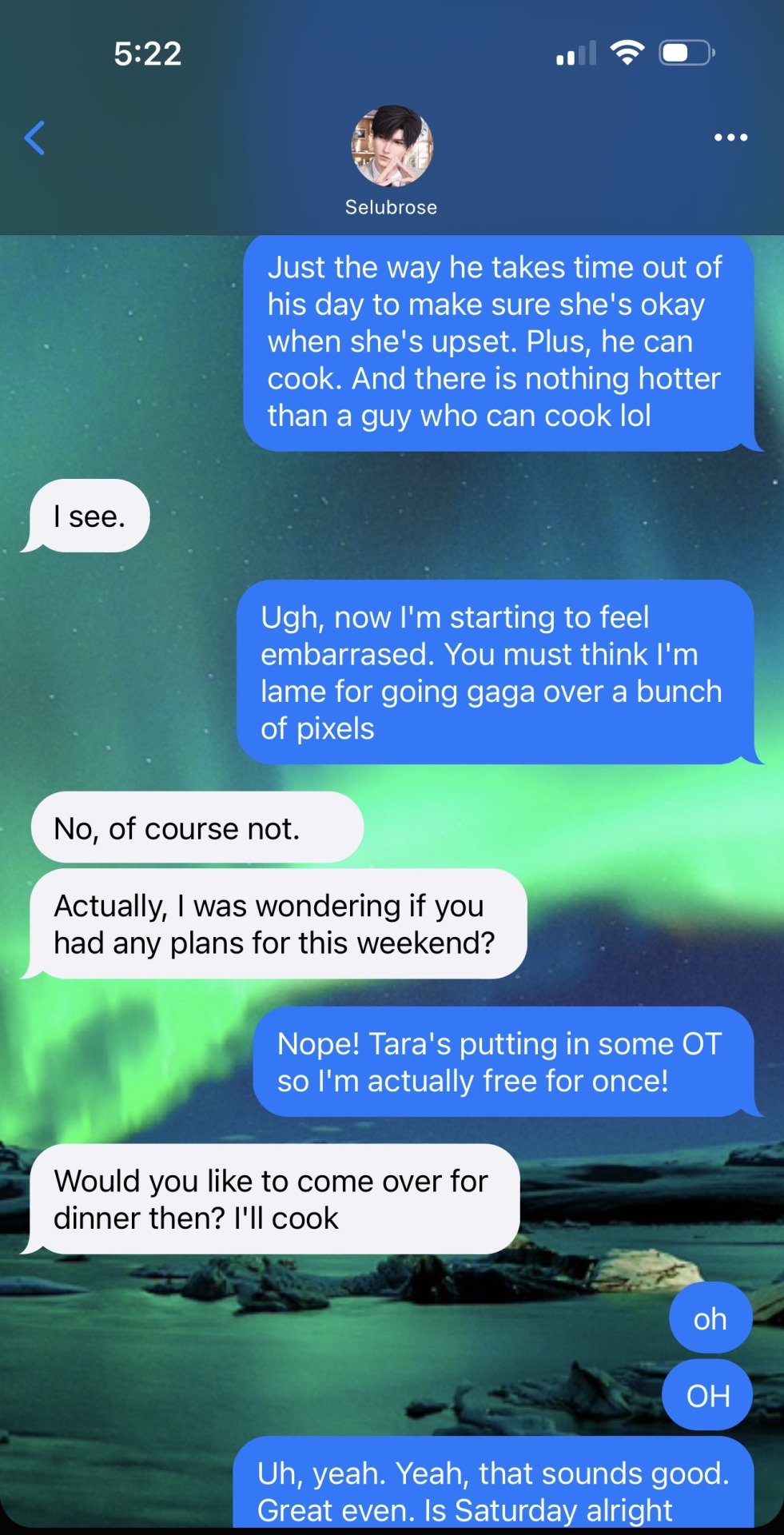Go back using the blue back arrow
The height and width of the screenshot is (1535, 784).
[x=34, y=138]
